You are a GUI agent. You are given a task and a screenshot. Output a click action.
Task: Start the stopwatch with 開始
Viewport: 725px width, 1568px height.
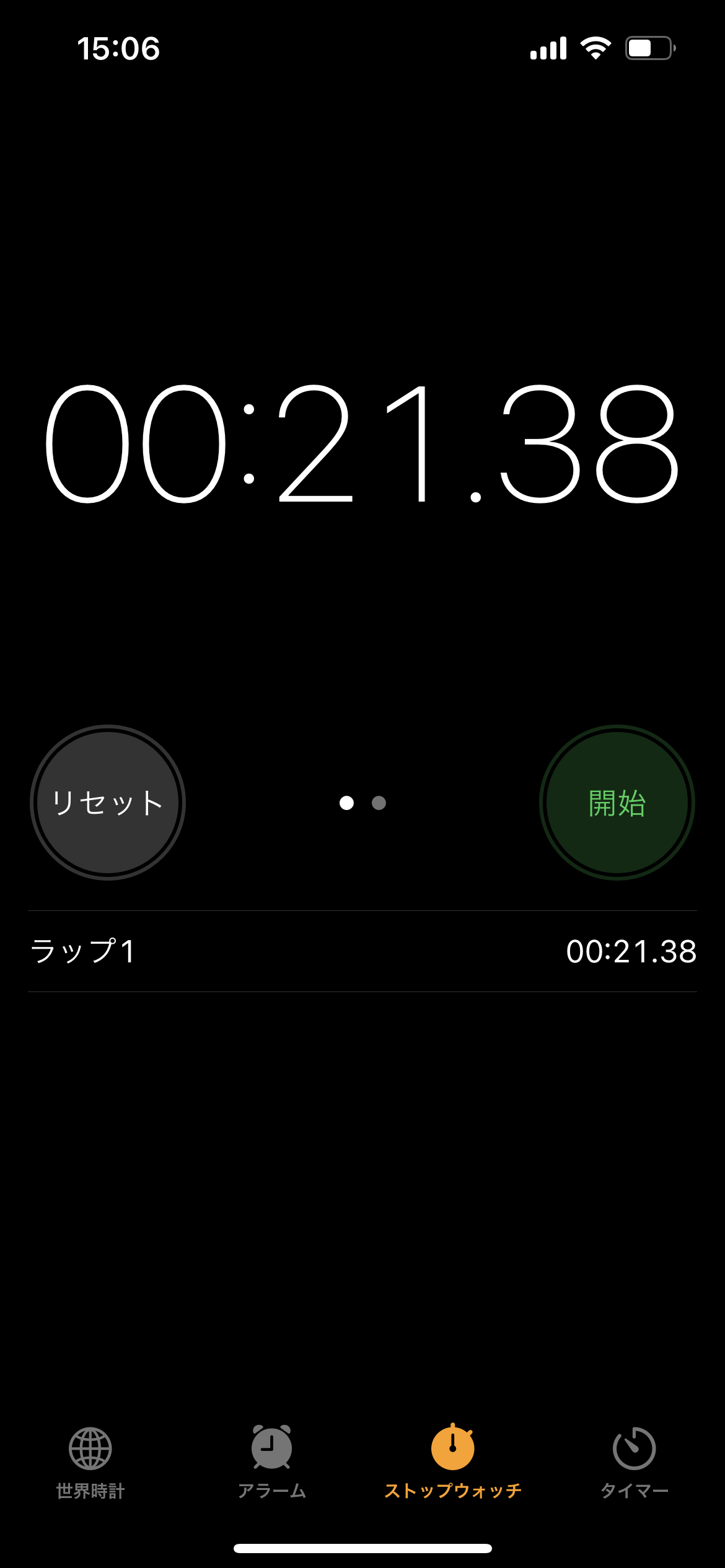pos(617,803)
